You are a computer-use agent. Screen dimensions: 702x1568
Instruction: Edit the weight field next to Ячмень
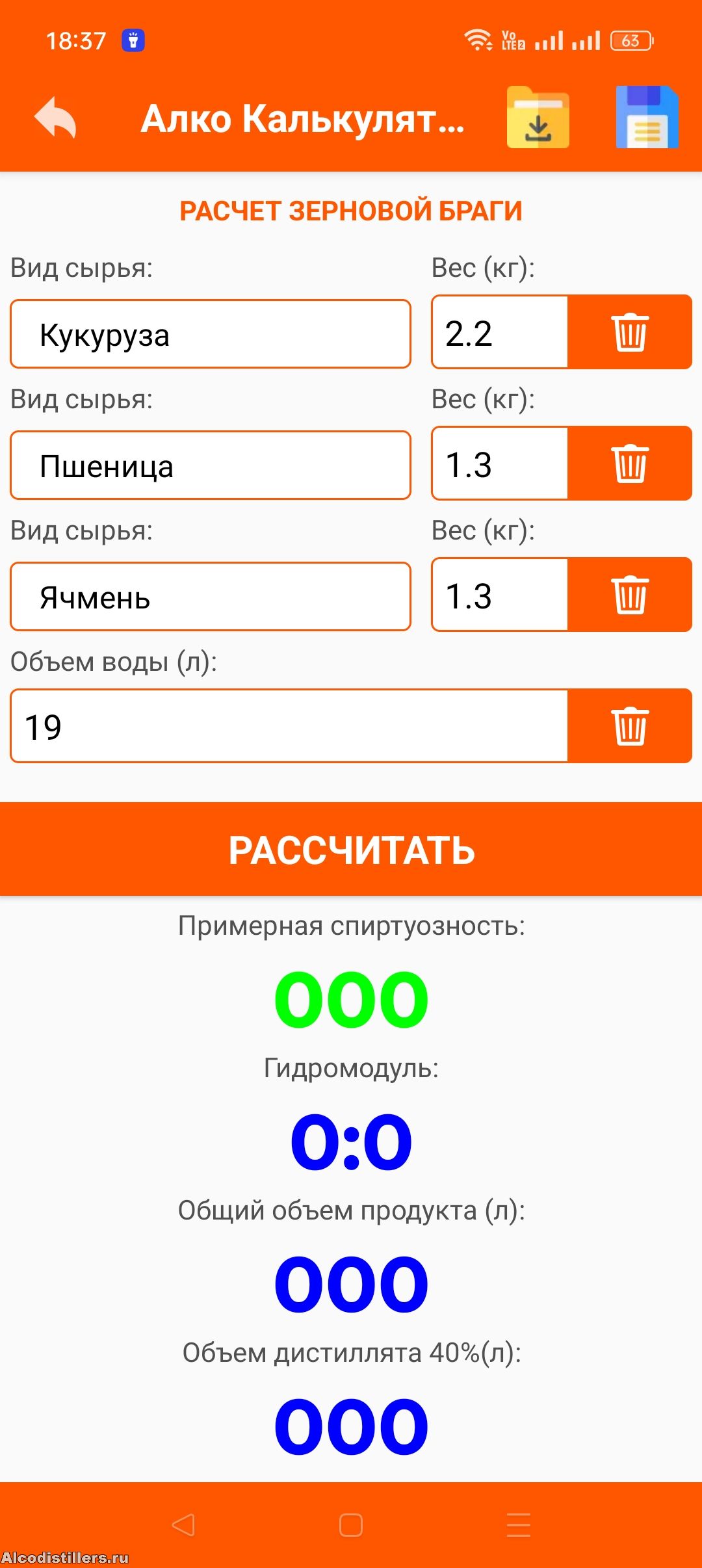(500, 595)
